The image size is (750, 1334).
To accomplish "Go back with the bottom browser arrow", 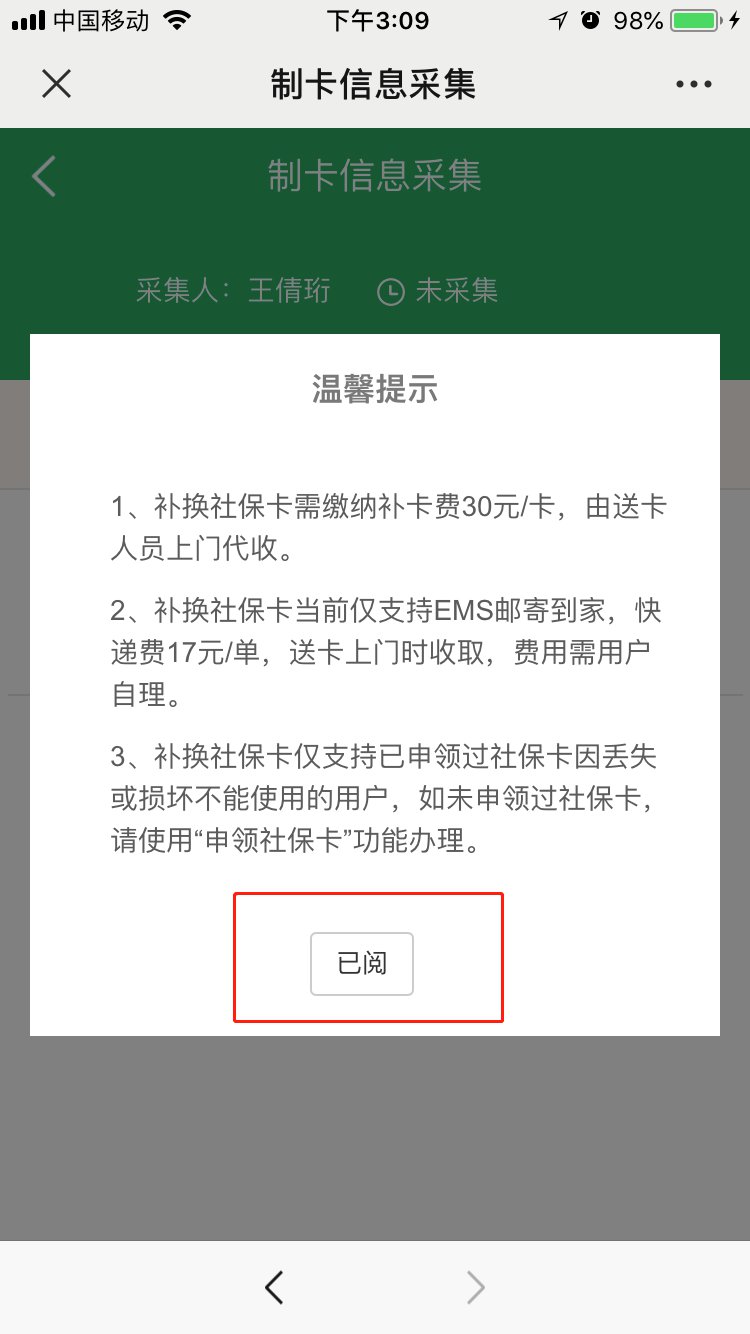I will pos(274,1287).
